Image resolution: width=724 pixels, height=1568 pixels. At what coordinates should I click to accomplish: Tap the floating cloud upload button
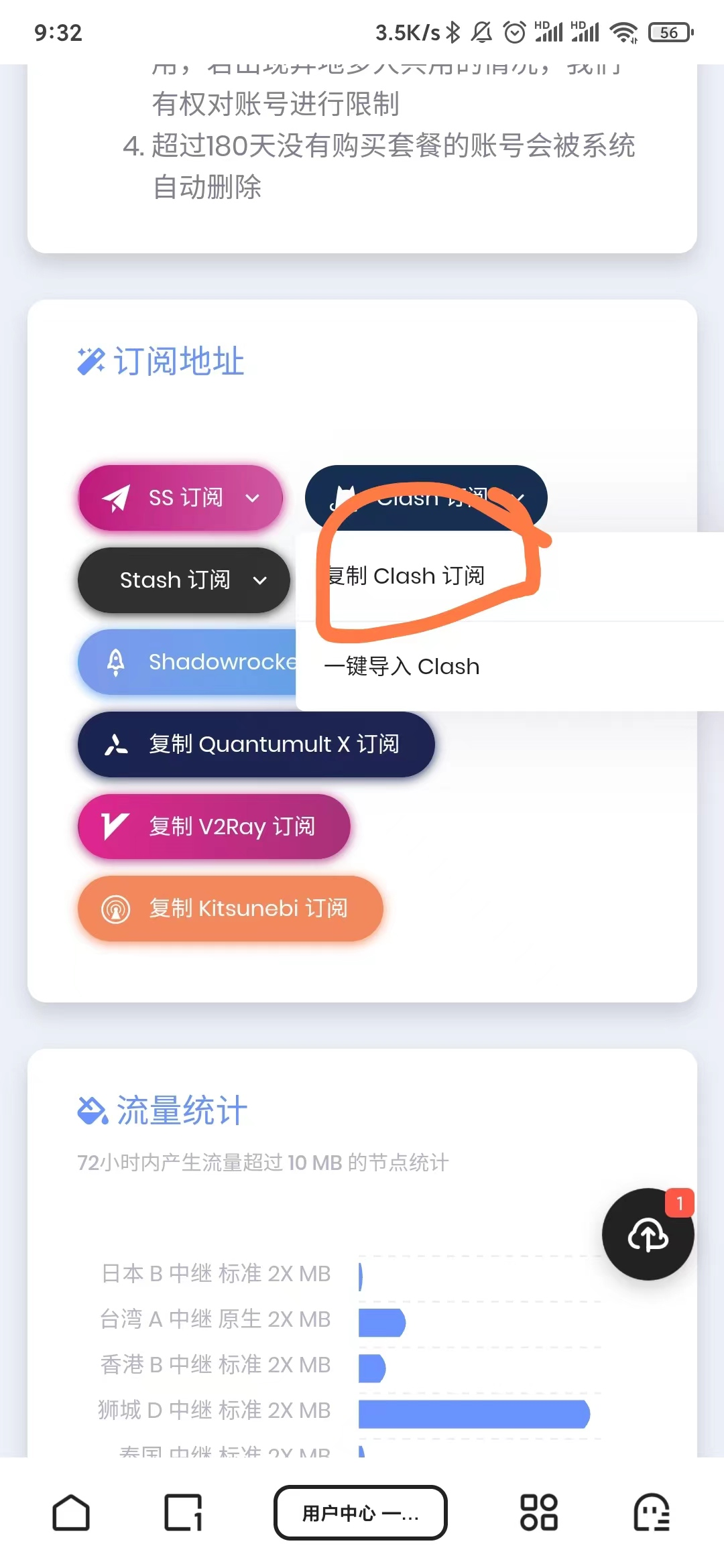pyautogui.click(x=648, y=1234)
